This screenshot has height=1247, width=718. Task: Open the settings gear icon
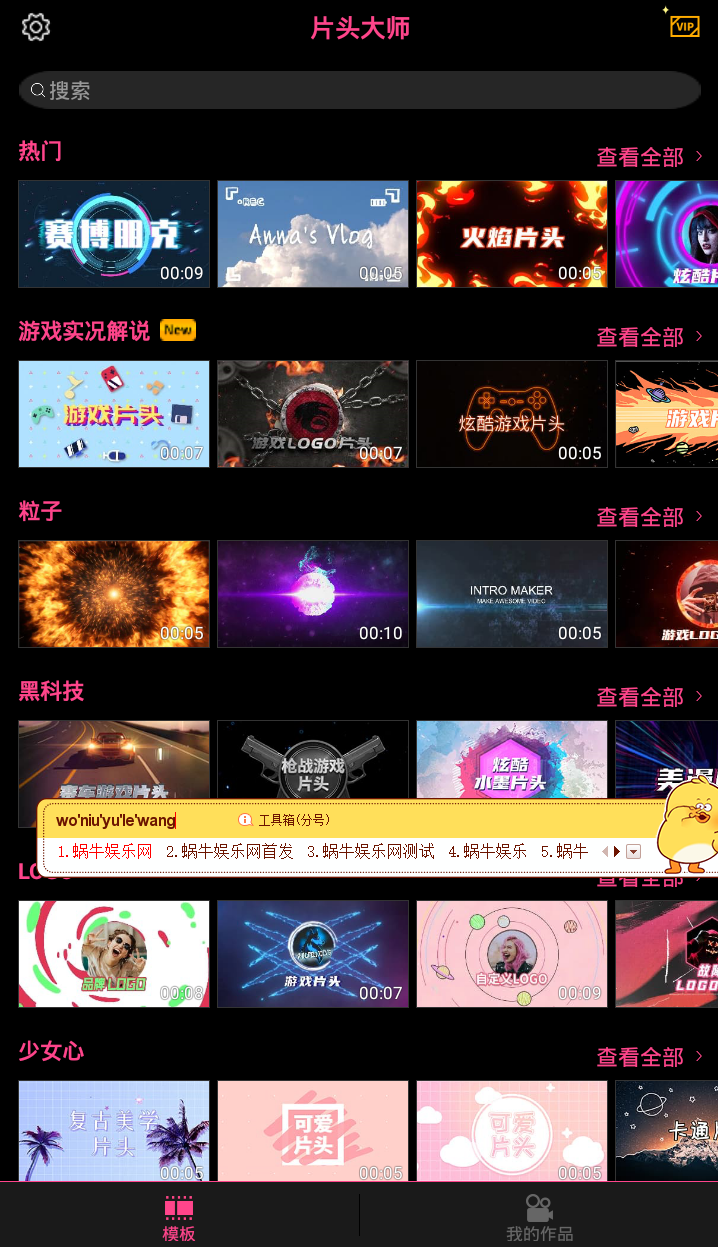pyautogui.click(x=36, y=27)
